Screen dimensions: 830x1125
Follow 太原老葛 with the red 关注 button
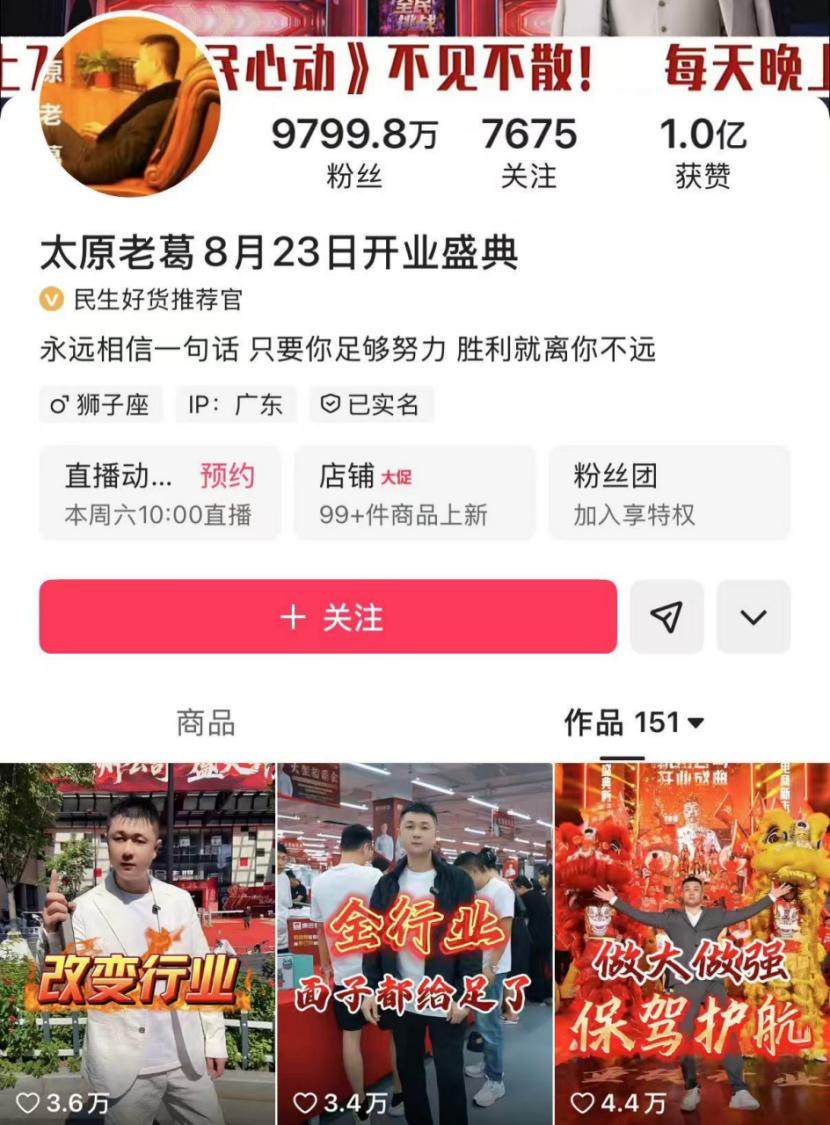[328, 617]
